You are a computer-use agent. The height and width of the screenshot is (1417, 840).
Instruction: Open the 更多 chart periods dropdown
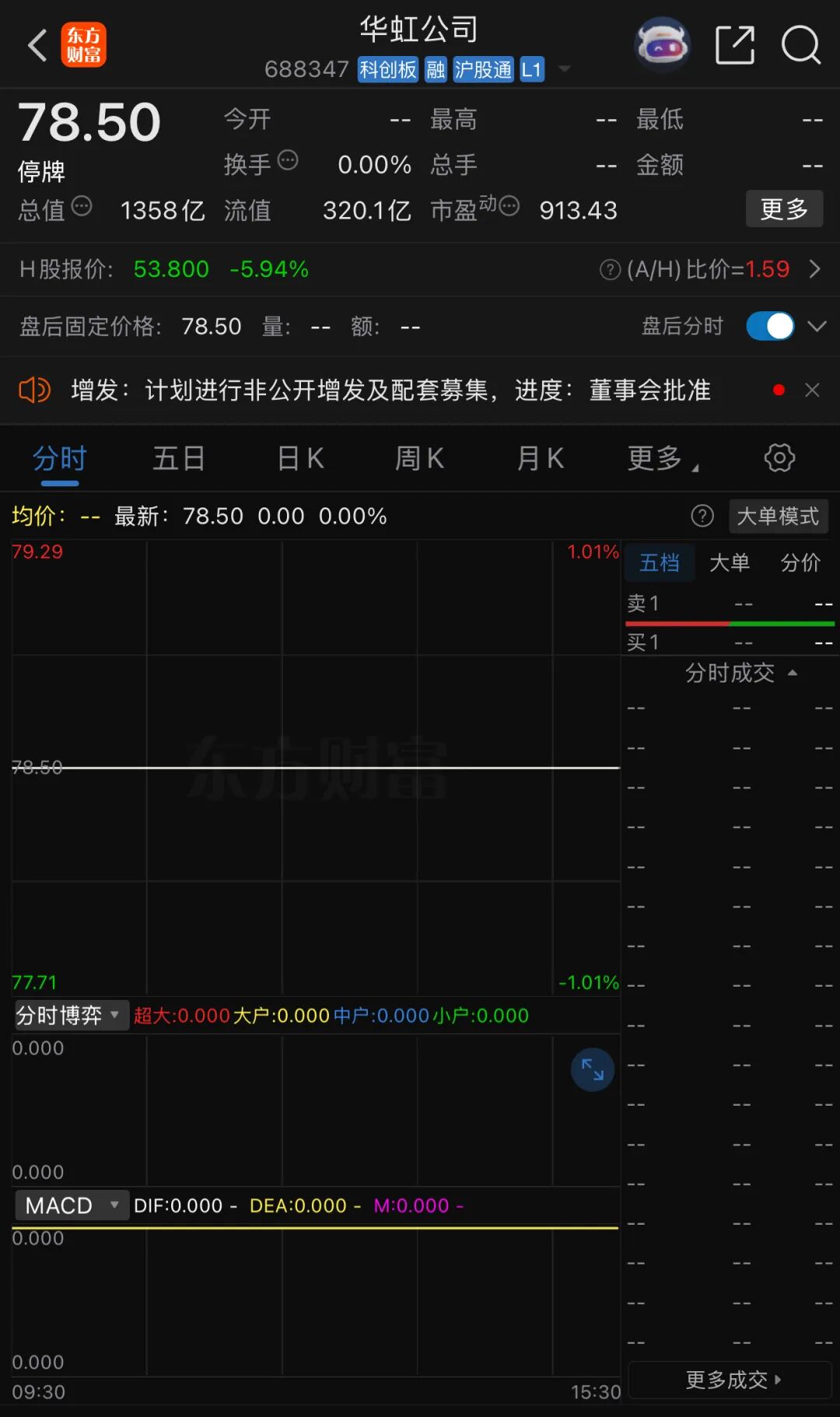coord(663,458)
